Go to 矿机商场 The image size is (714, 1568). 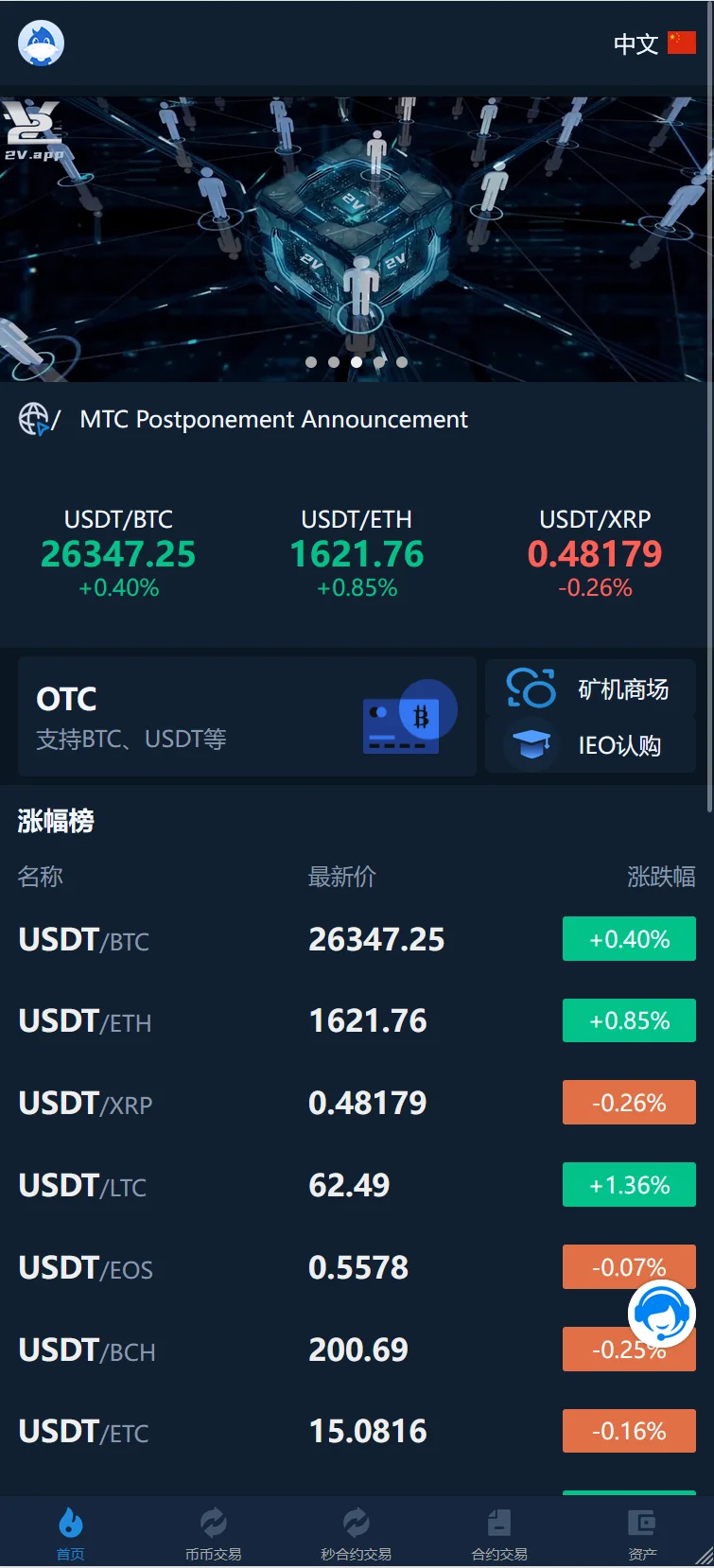[x=591, y=688]
